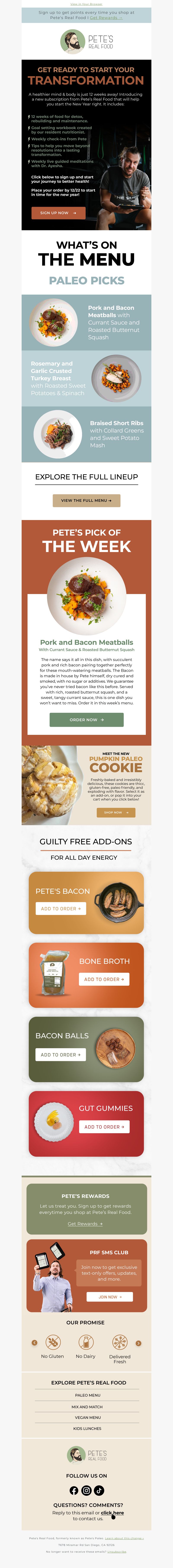Screen dimensions: 173x1568
Task: Open the Facebook page icon
Action: tap(74, 1491)
